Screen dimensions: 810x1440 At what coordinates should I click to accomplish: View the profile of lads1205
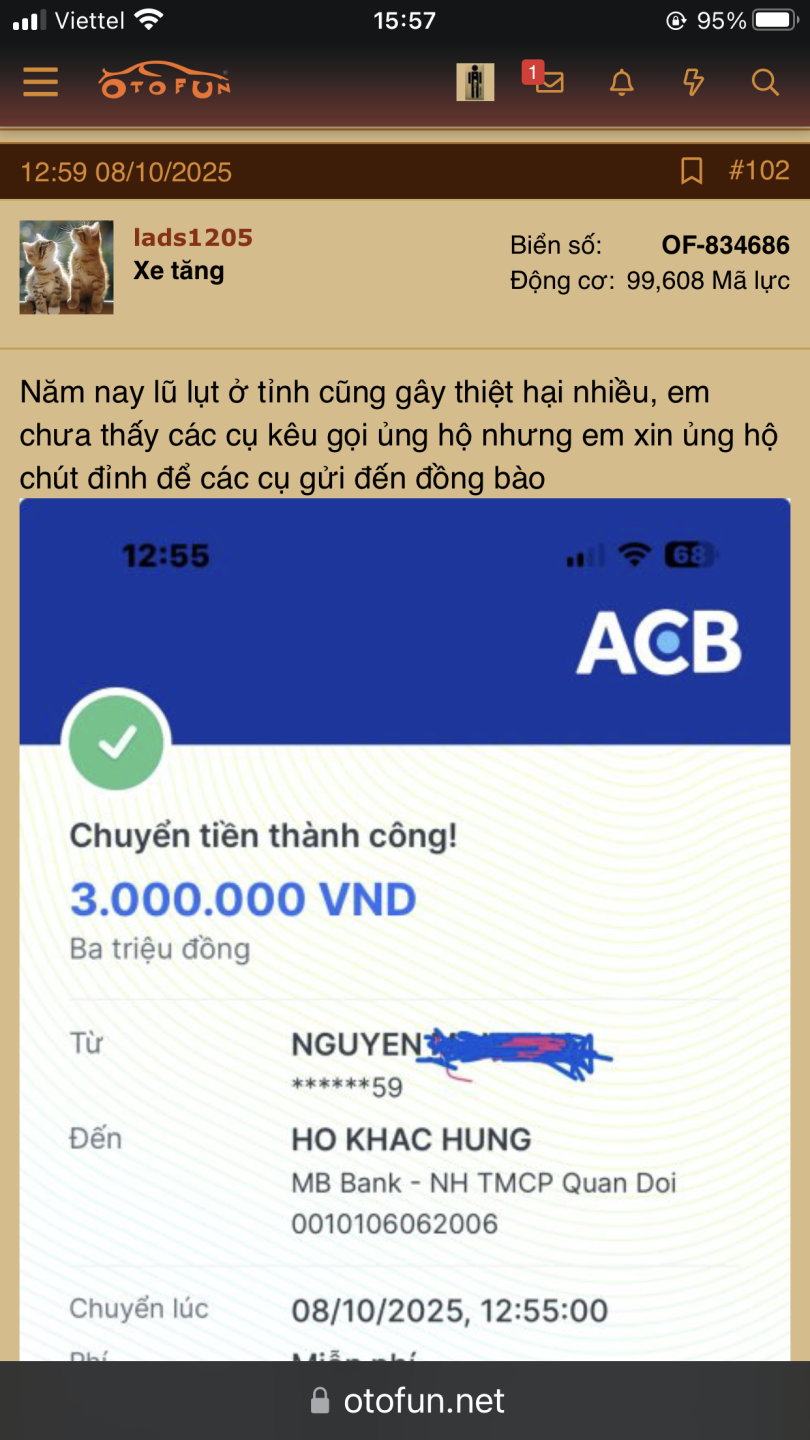click(x=193, y=237)
